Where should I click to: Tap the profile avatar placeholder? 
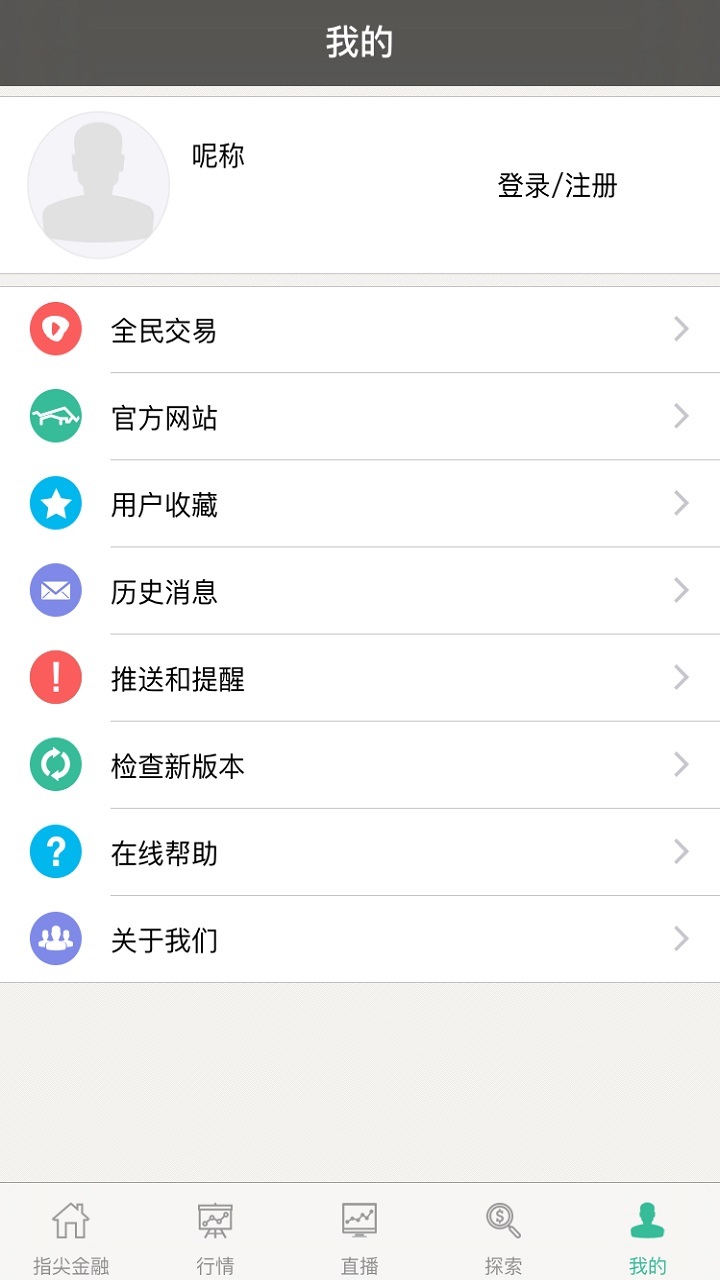98,185
